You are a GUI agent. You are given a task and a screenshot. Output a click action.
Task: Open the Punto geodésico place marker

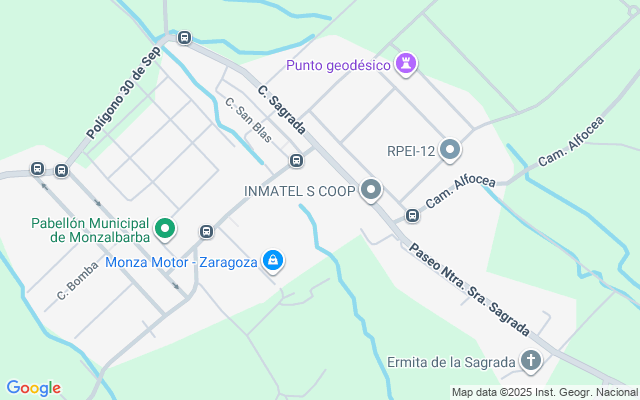(406, 65)
